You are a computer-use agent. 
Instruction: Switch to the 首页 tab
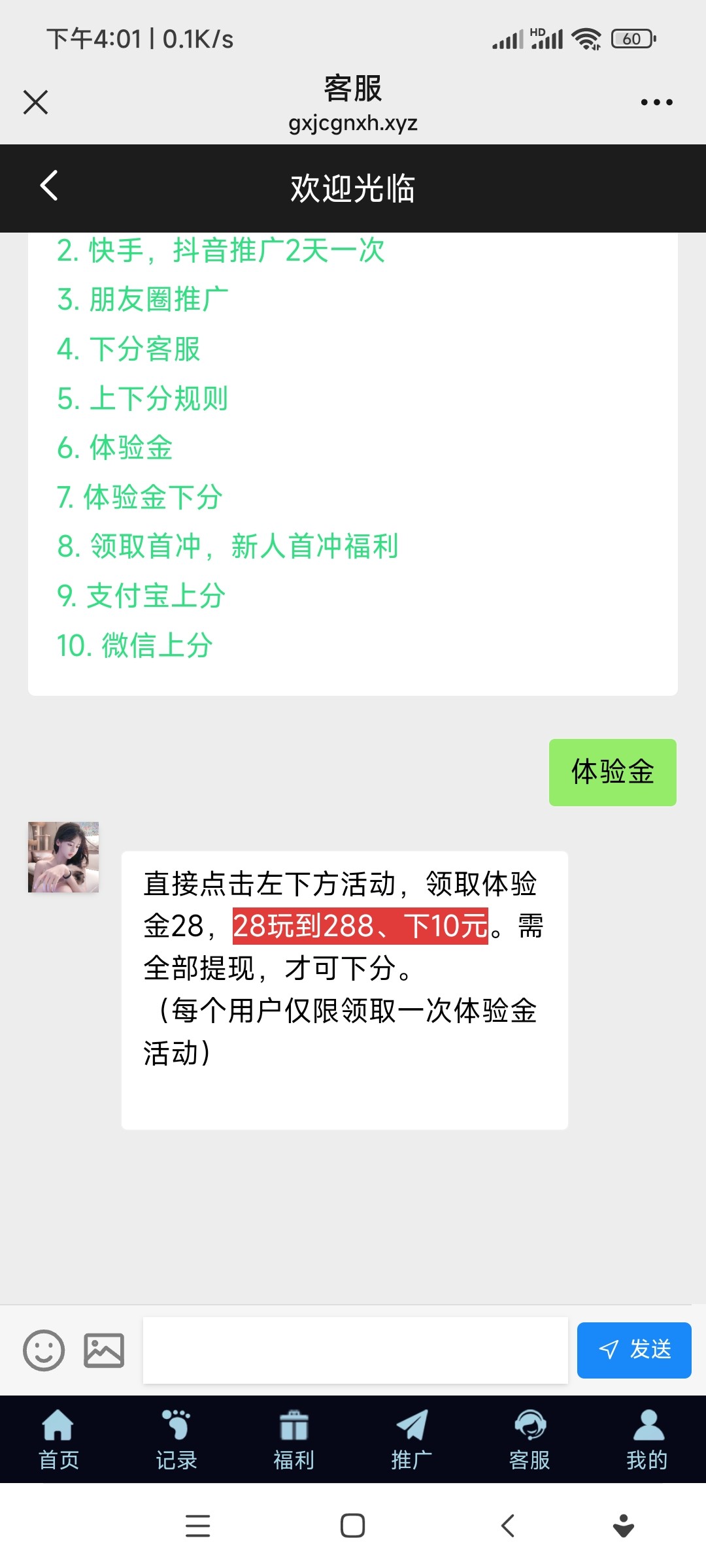click(59, 1440)
